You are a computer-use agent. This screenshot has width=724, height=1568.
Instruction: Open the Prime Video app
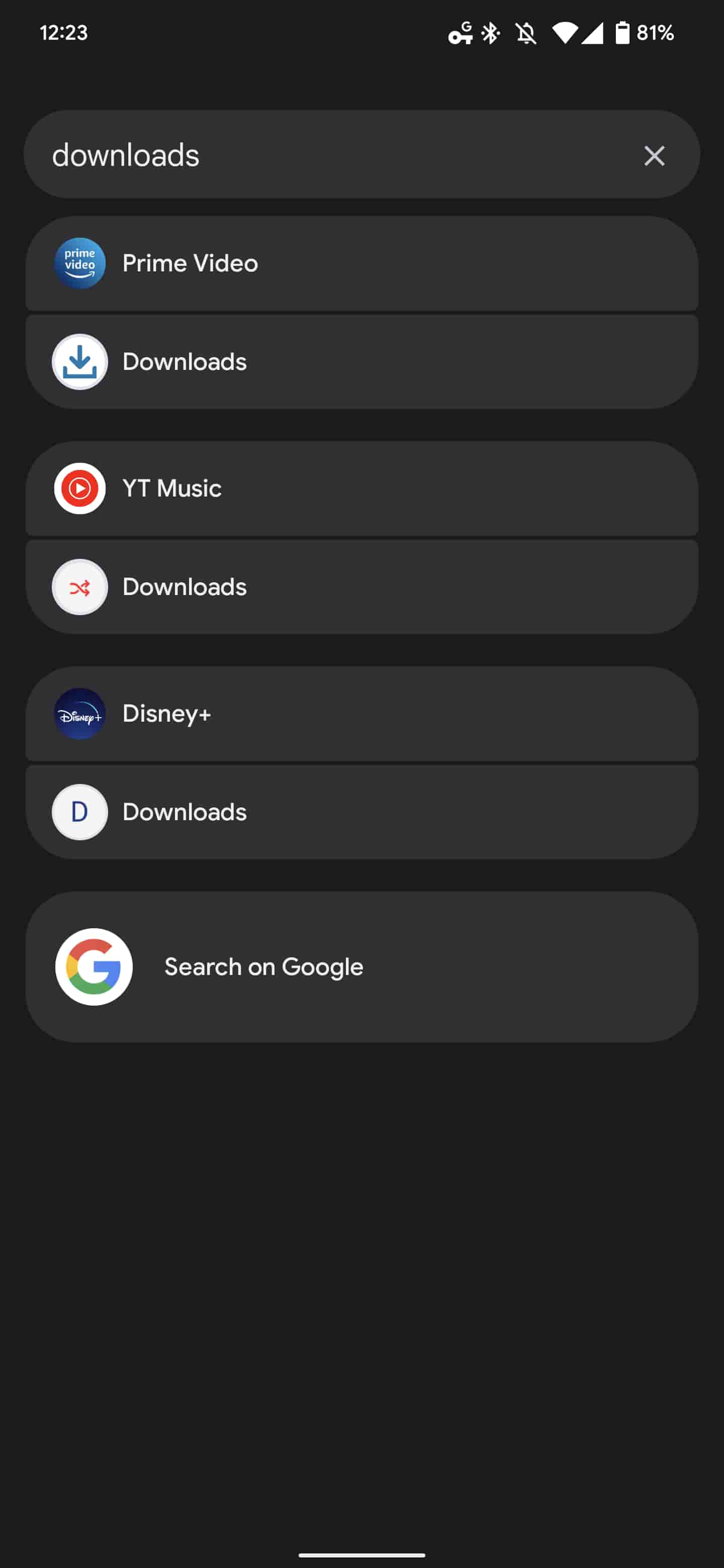(x=361, y=263)
